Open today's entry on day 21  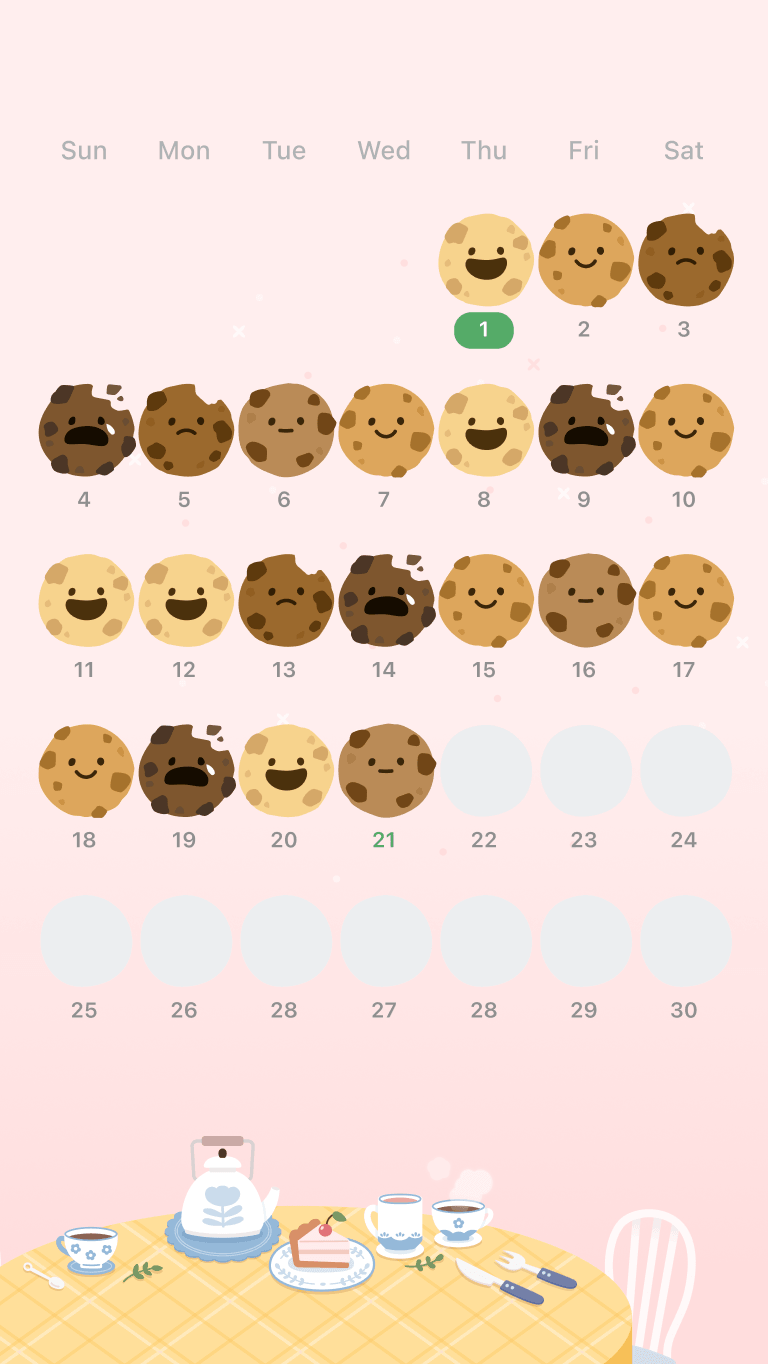[385, 770]
